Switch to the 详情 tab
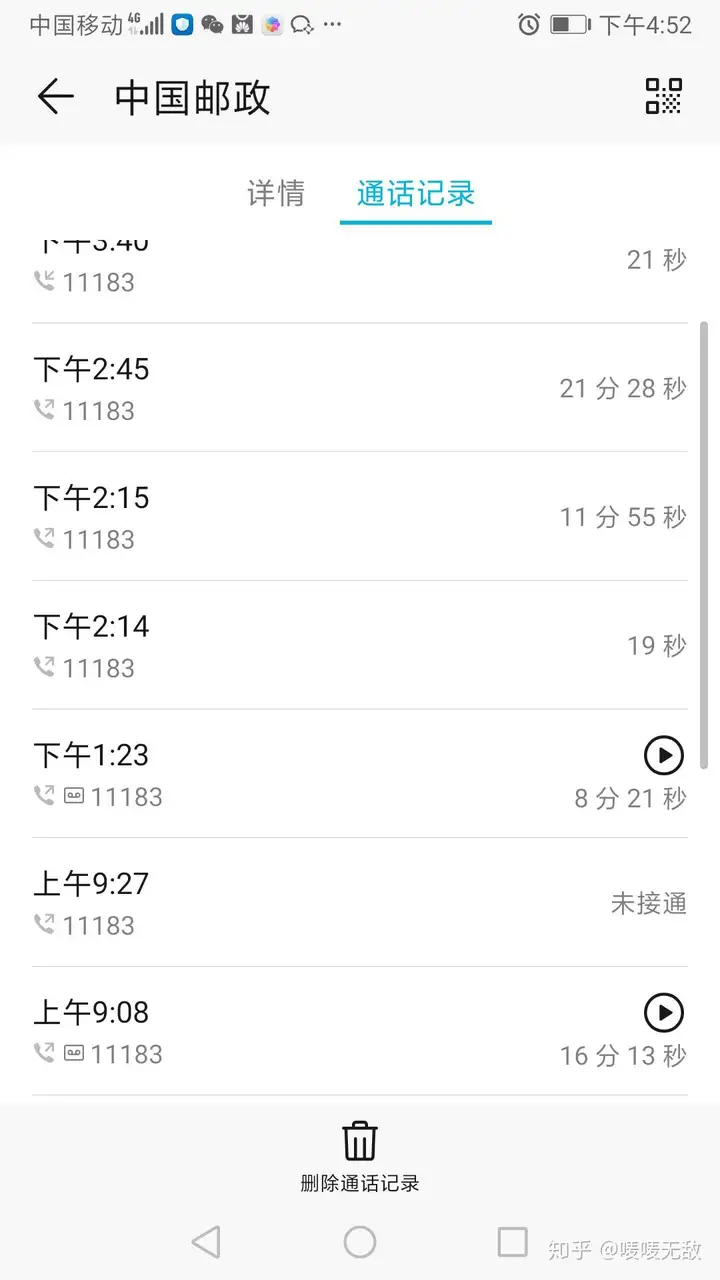This screenshot has width=720, height=1280. 276,193
